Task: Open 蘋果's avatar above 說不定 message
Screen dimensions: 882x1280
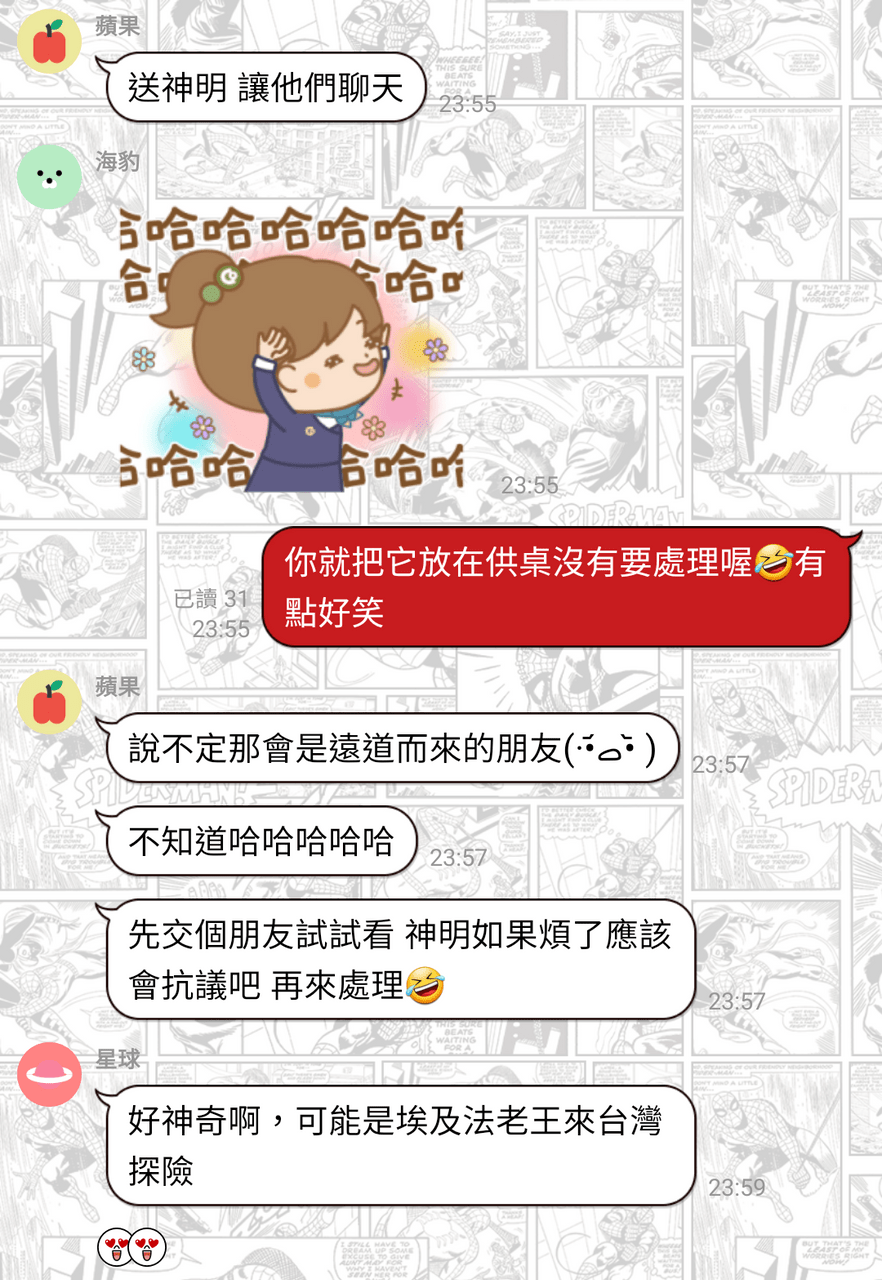Action: click(49, 702)
